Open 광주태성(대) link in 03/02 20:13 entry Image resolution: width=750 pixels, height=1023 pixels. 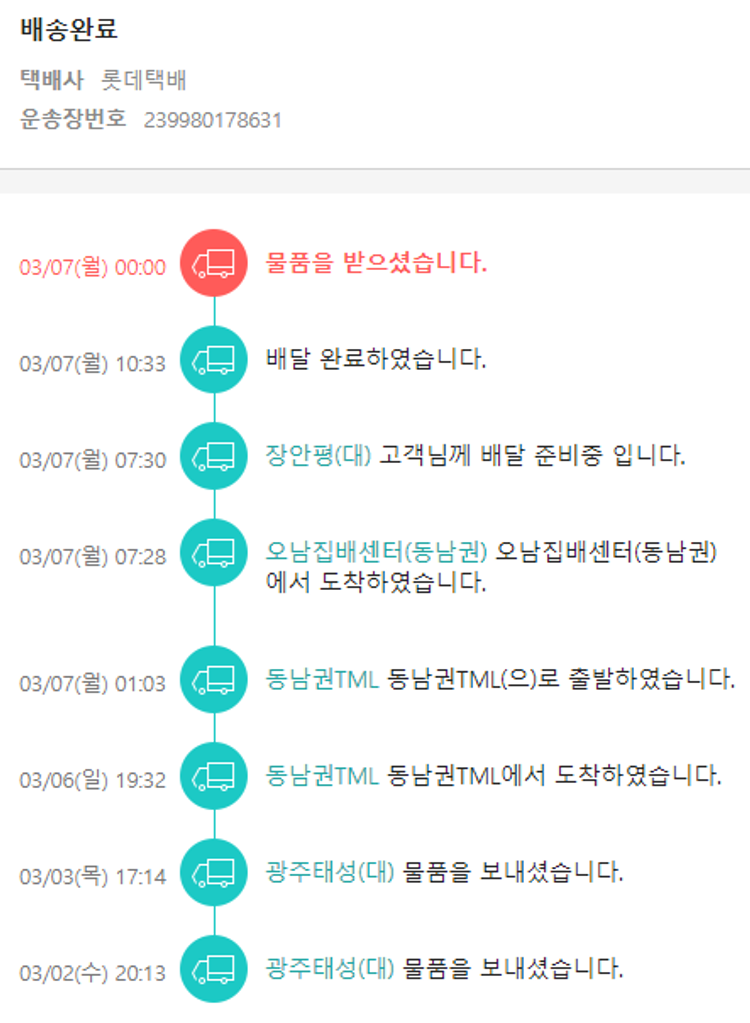(x=331, y=968)
